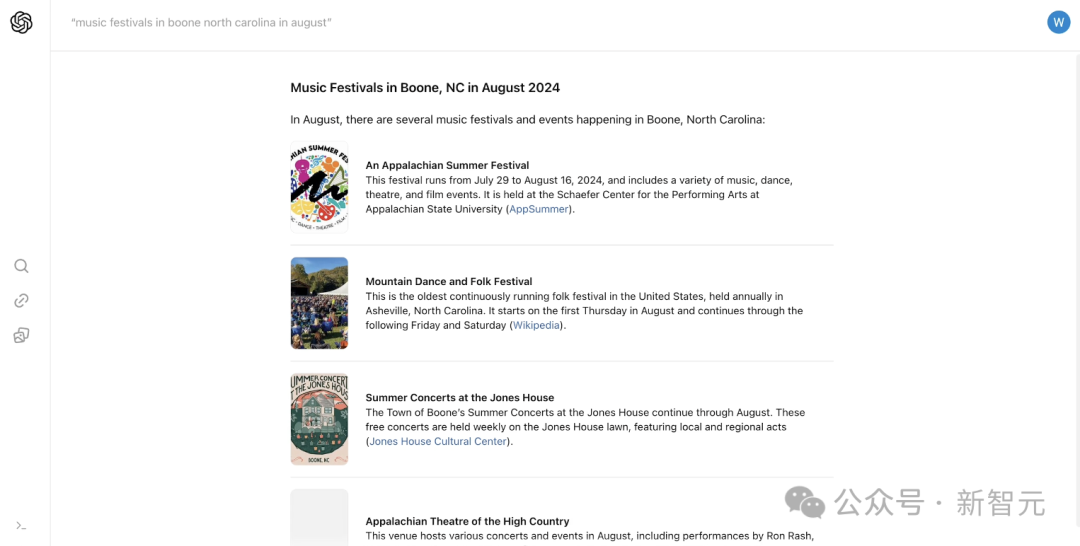Visit the Jones House Cultural Center link
1080x546 pixels.
click(438, 441)
